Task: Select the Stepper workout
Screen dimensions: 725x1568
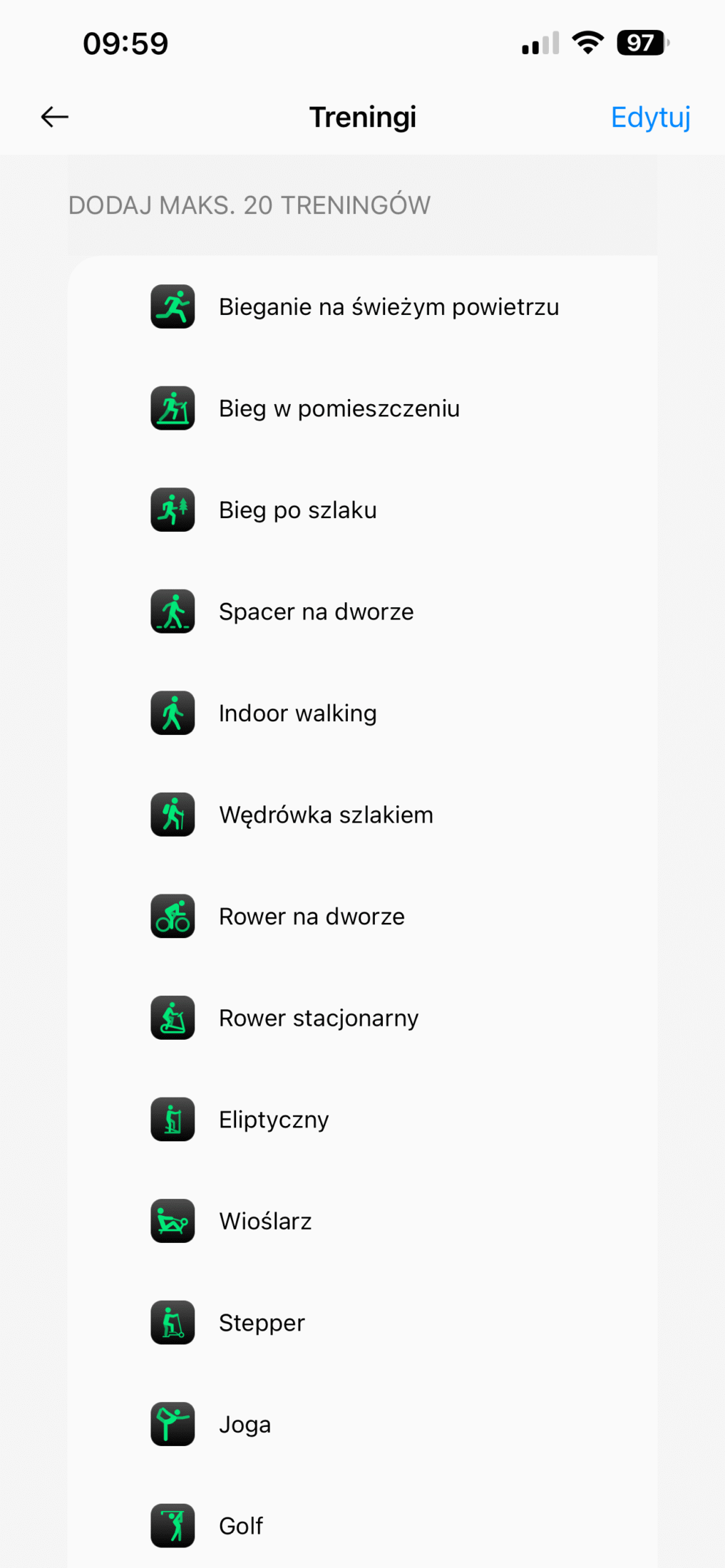Action: coord(262,1323)
